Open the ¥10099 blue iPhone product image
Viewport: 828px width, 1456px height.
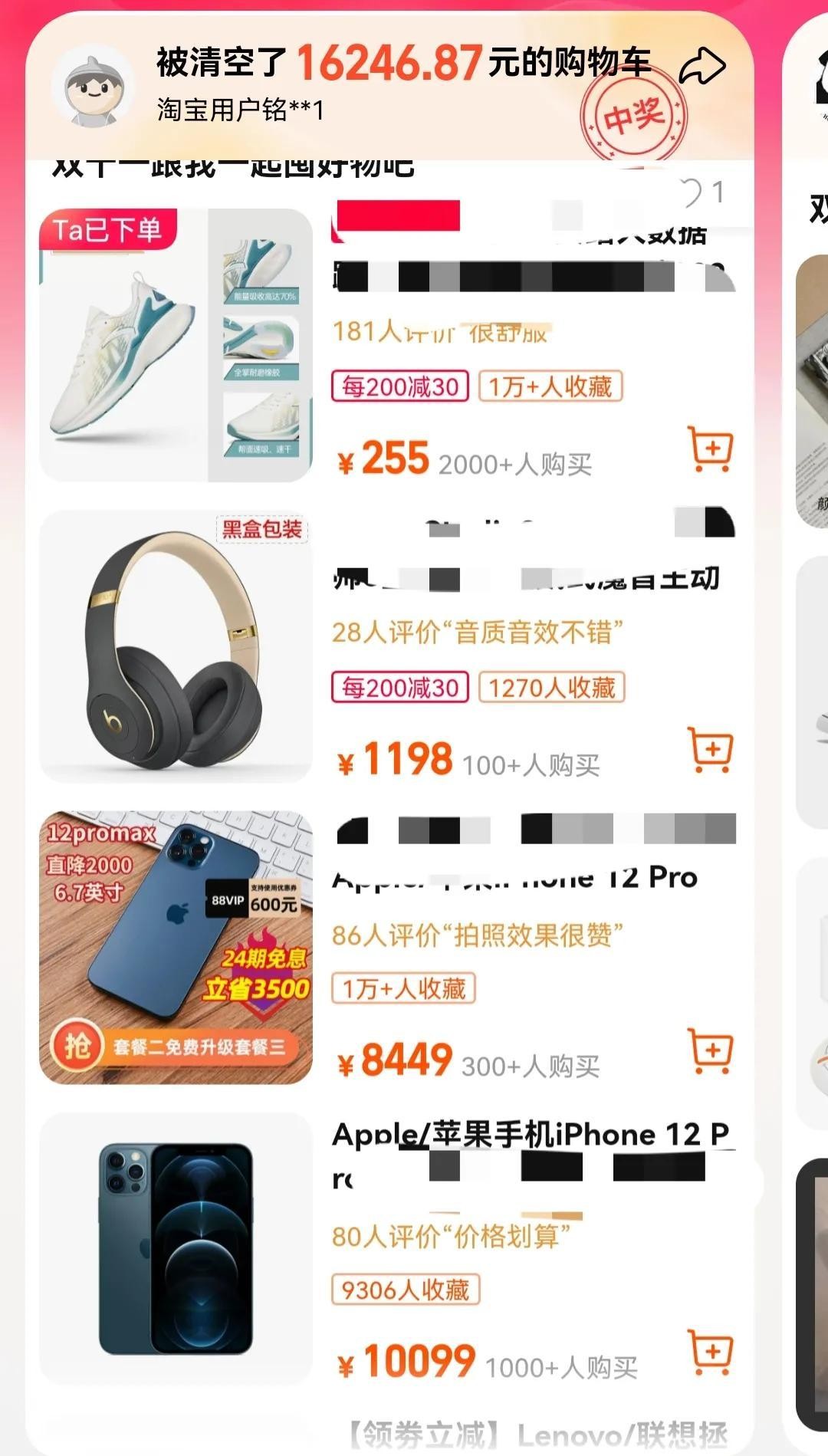pos(176,1248)
